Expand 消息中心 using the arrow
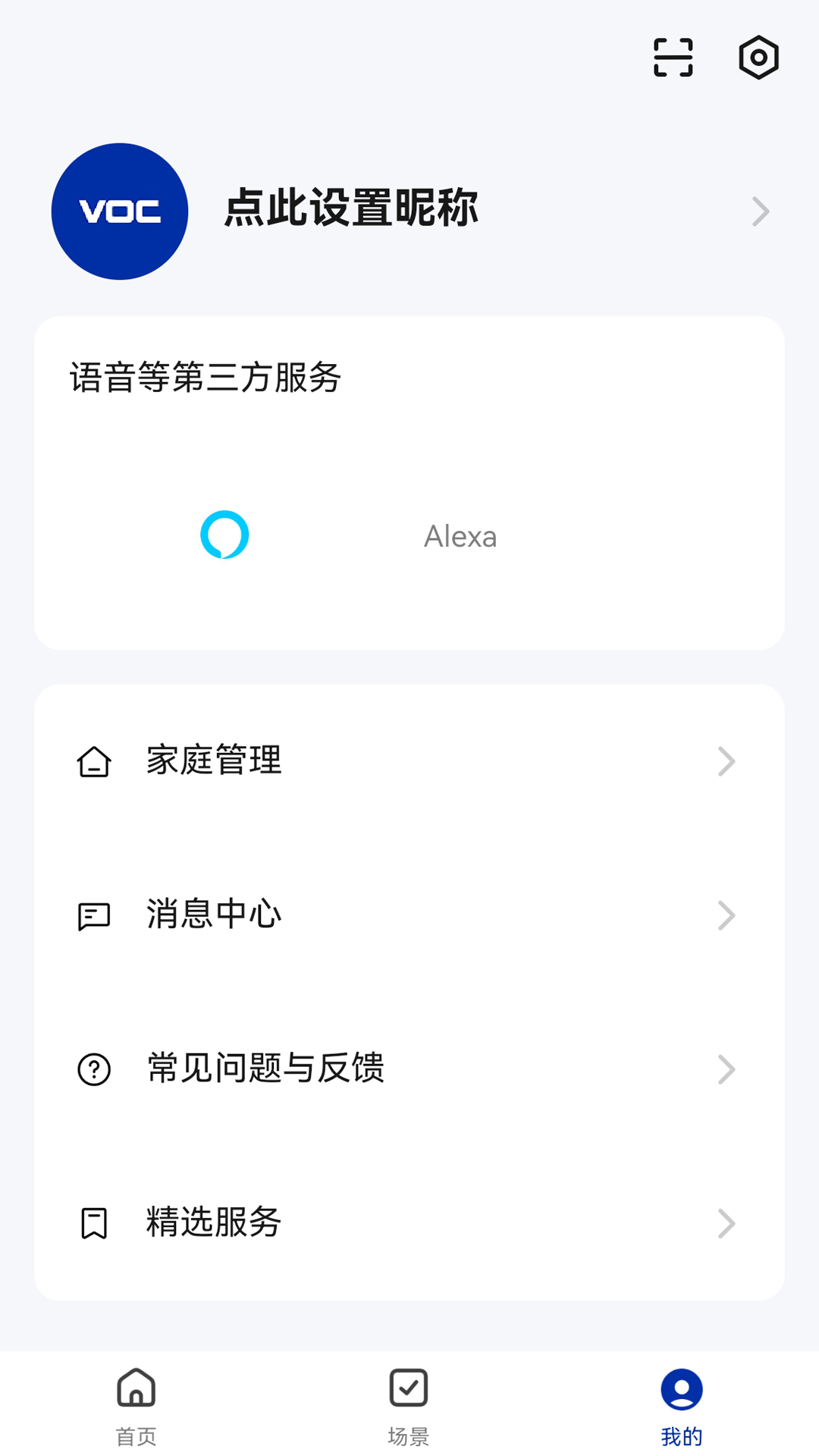Image resolution: width=819 pixels, height=1456 pixels. click(x=726, y=915)
